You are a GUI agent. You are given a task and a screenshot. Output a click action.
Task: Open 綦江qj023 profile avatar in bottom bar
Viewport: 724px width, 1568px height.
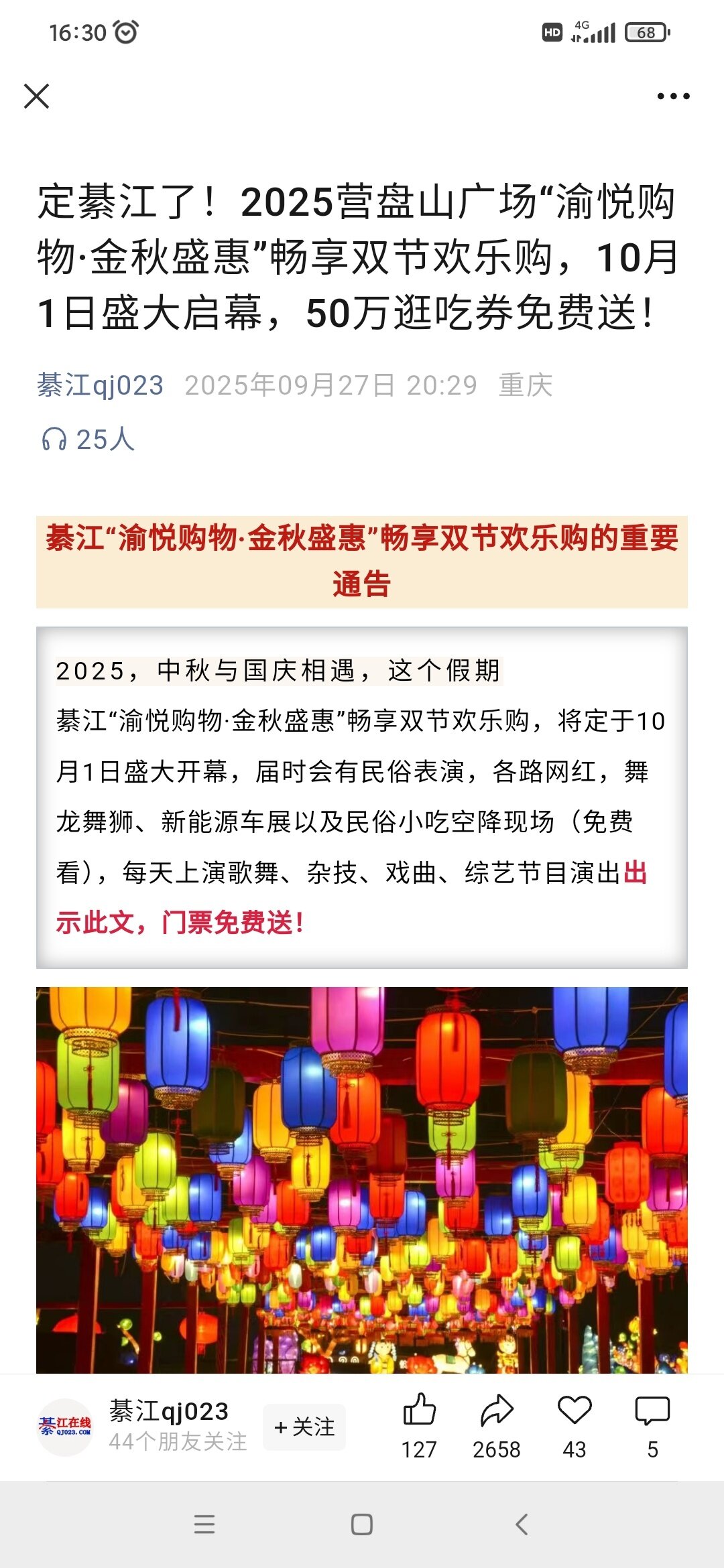pos(64,1427)
